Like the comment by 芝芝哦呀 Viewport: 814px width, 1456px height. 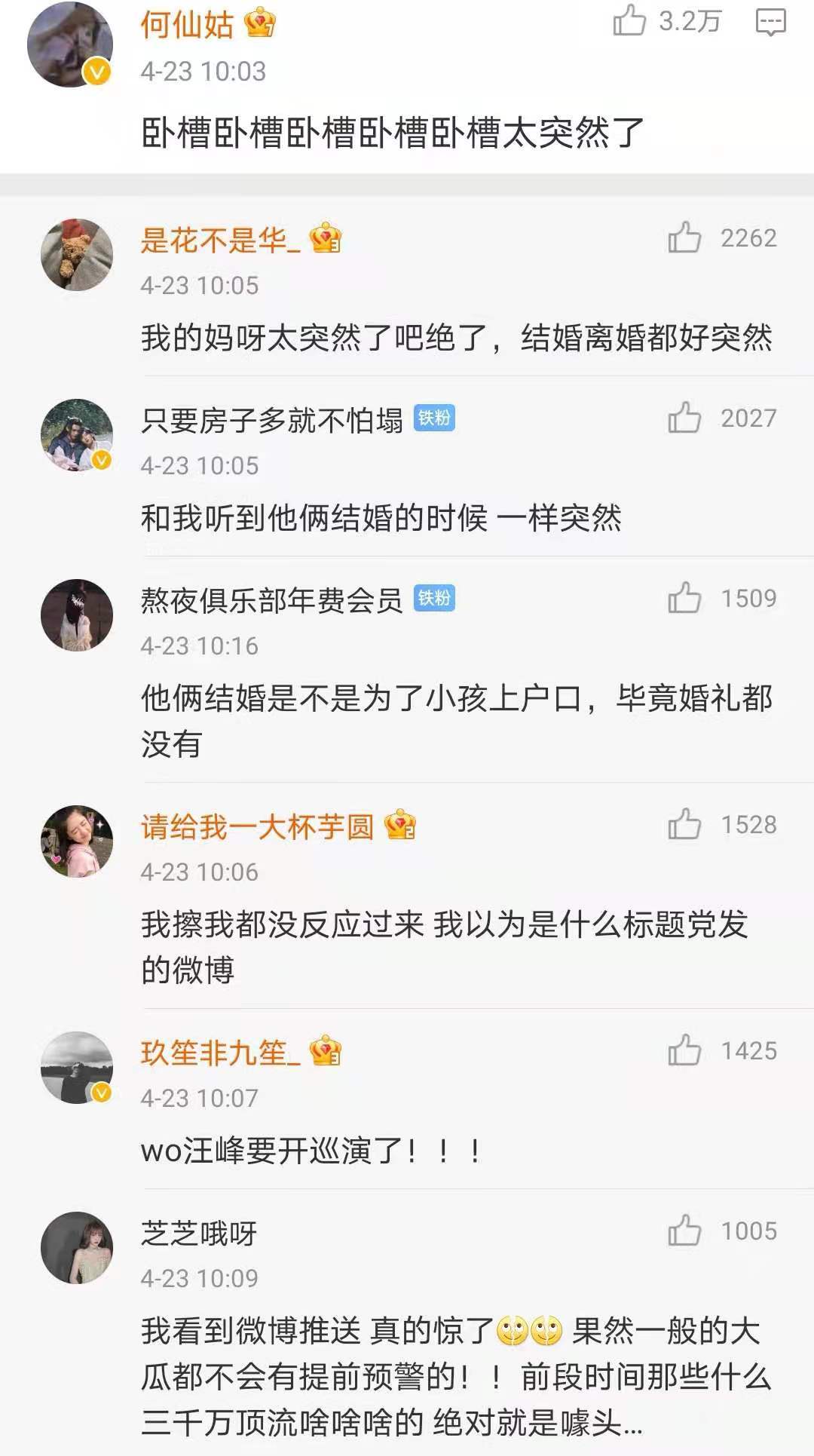[684, 1231]
